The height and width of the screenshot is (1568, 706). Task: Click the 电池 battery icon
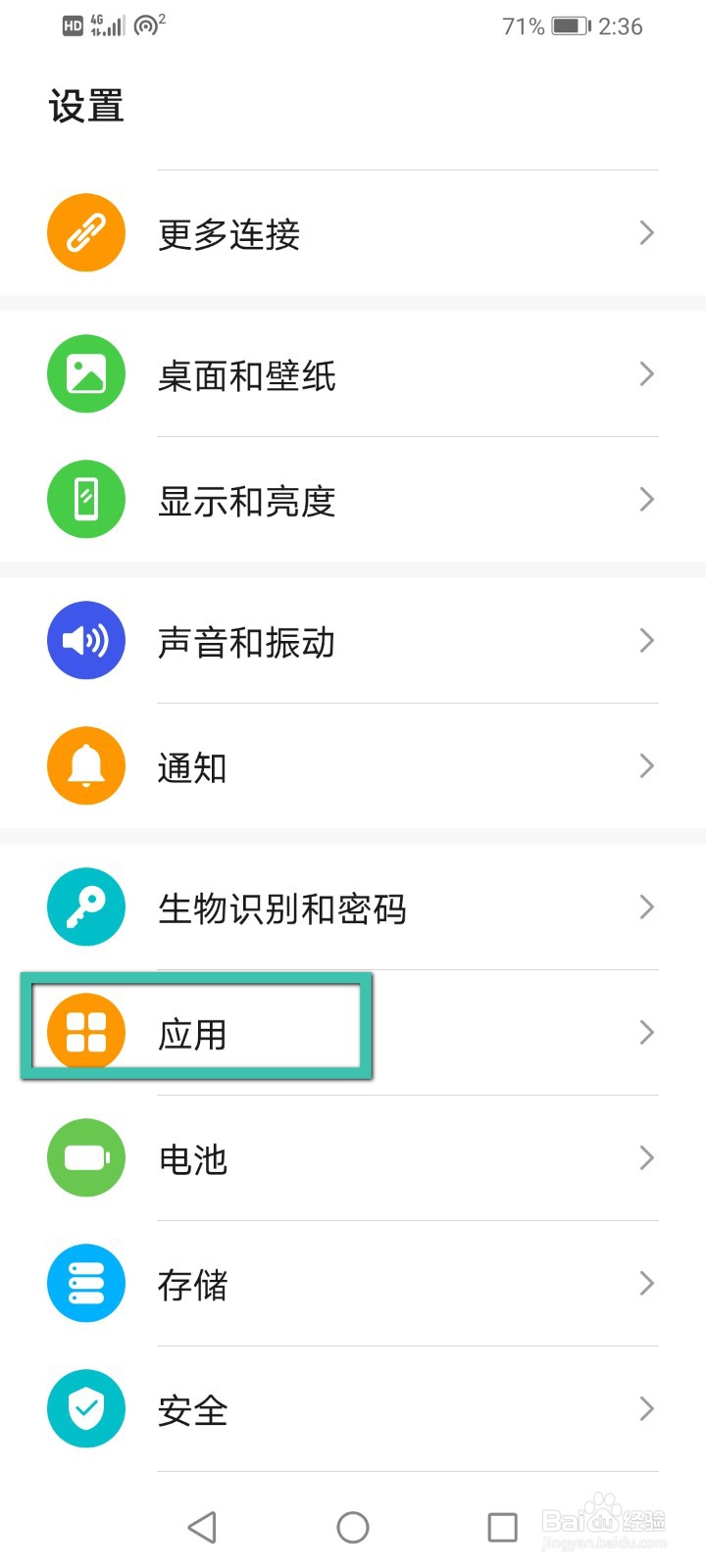85,1157
